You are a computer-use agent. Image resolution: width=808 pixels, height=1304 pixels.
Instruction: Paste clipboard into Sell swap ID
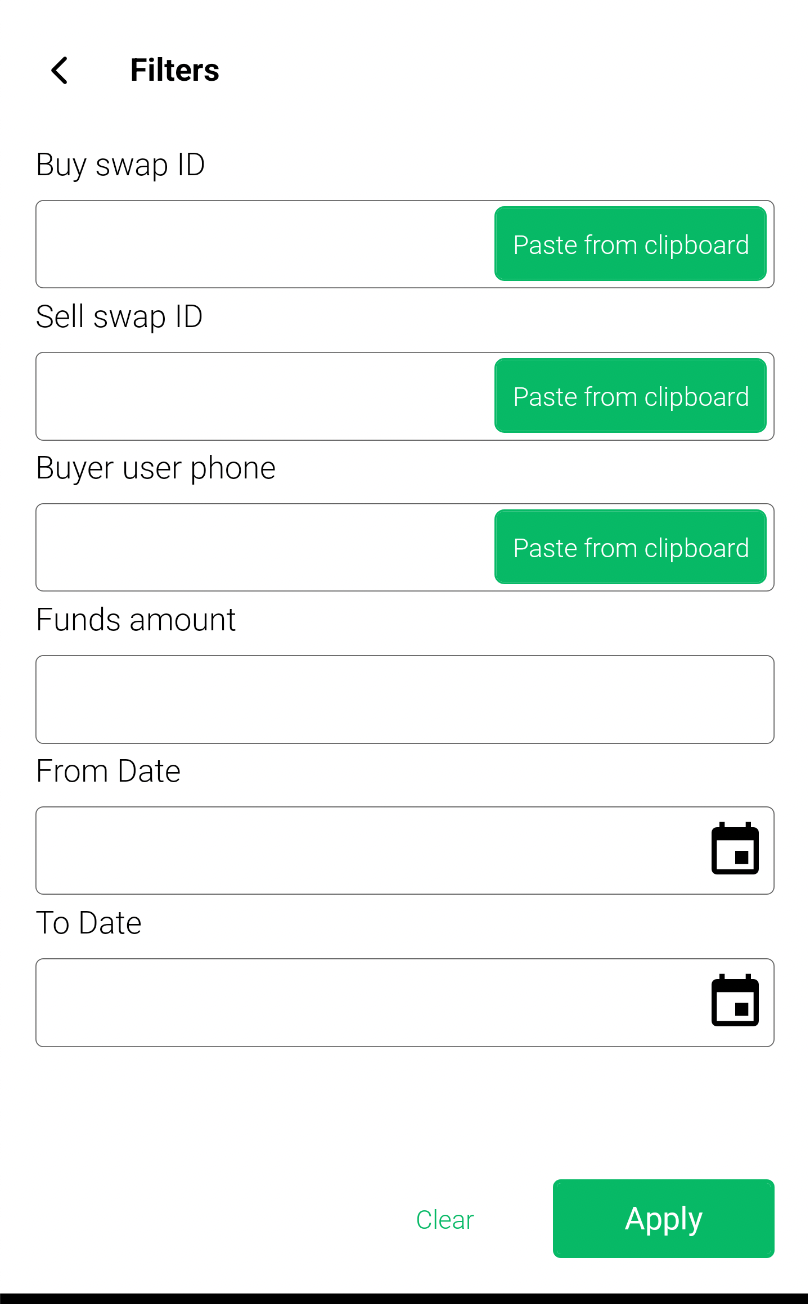tap(631, 396)
